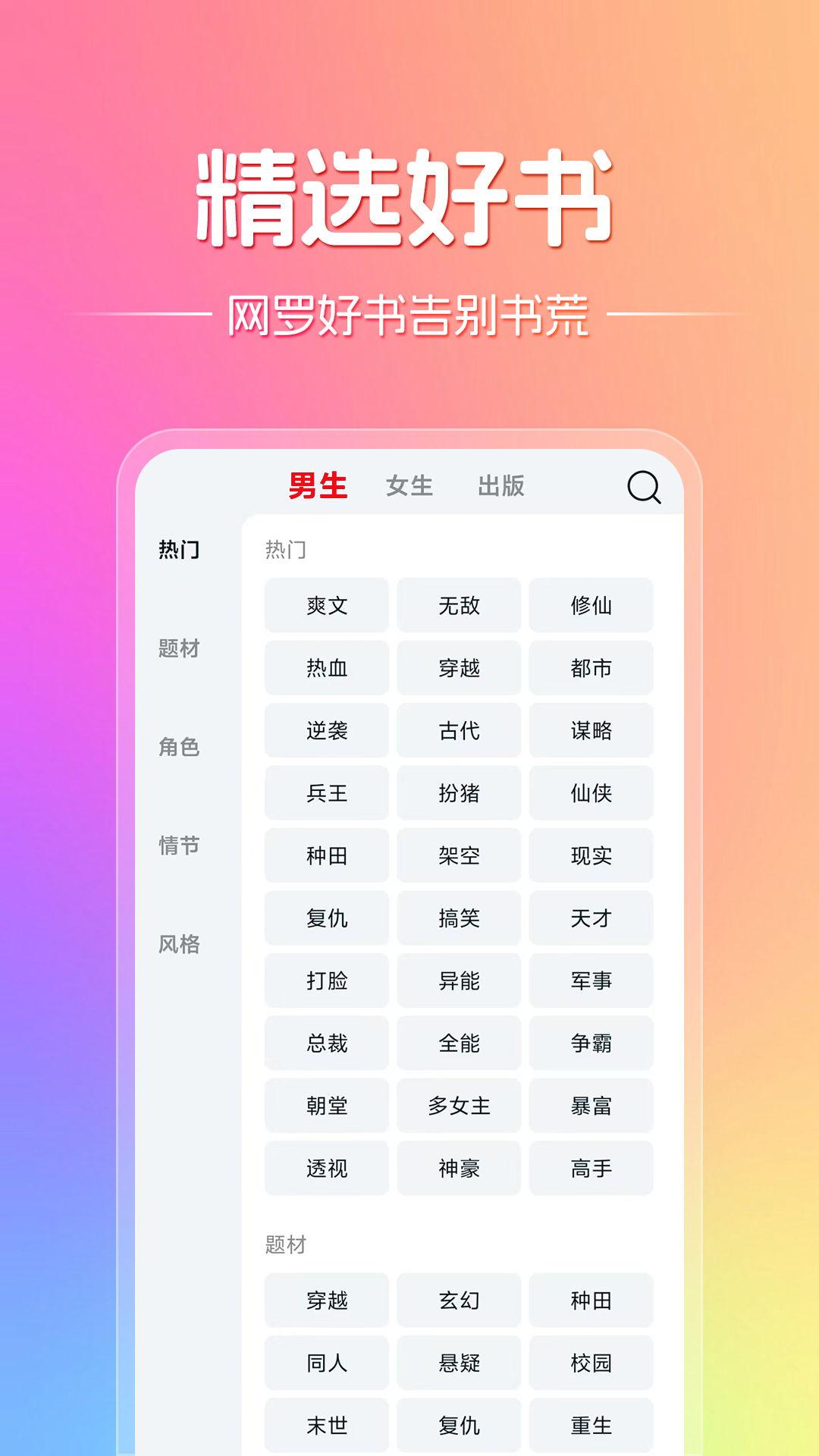Screen dimensions: 819x1456
Task: Choose the 神豪 category tag
Action: point(460,1168)
